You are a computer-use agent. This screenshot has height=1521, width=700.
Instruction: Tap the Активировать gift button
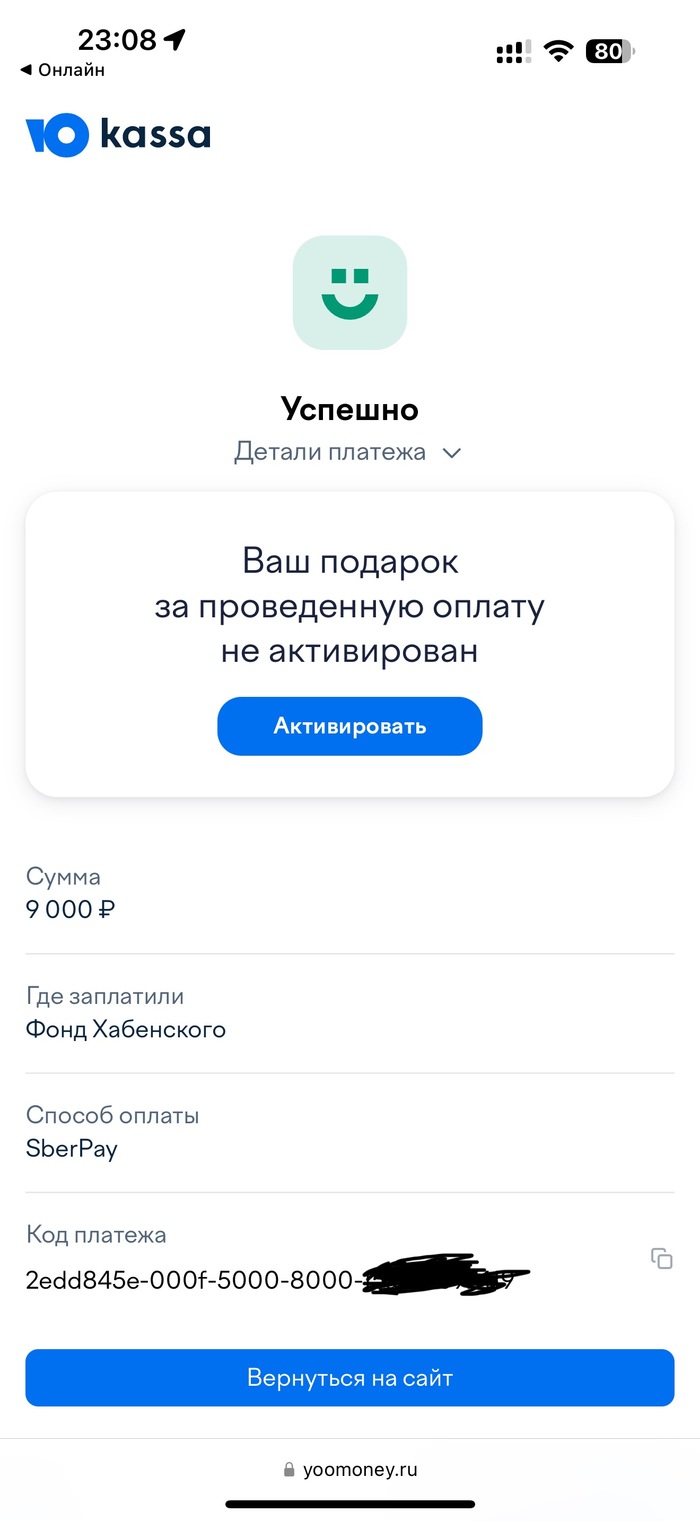click(x=349, y=726)
